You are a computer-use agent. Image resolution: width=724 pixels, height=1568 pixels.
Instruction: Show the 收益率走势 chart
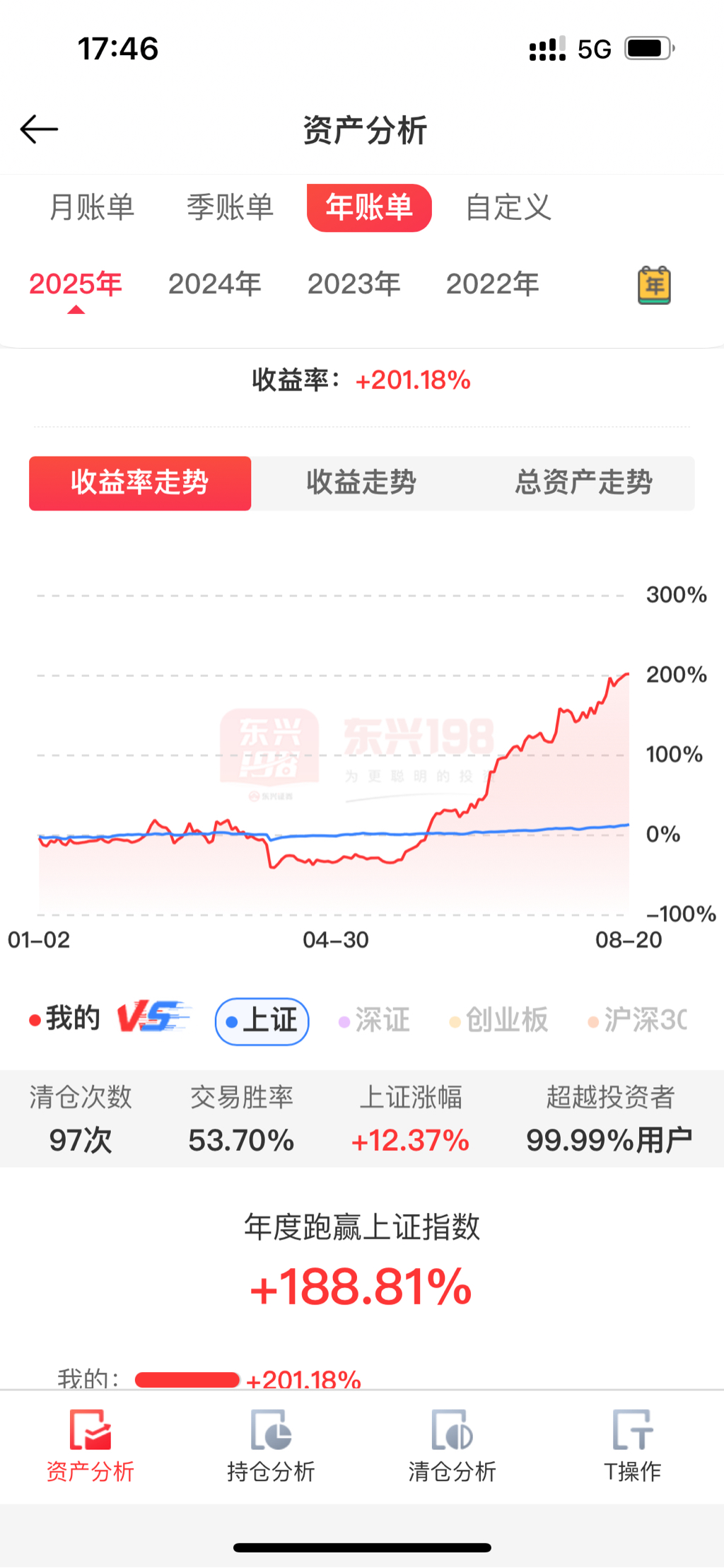click(x=140, y=483)
